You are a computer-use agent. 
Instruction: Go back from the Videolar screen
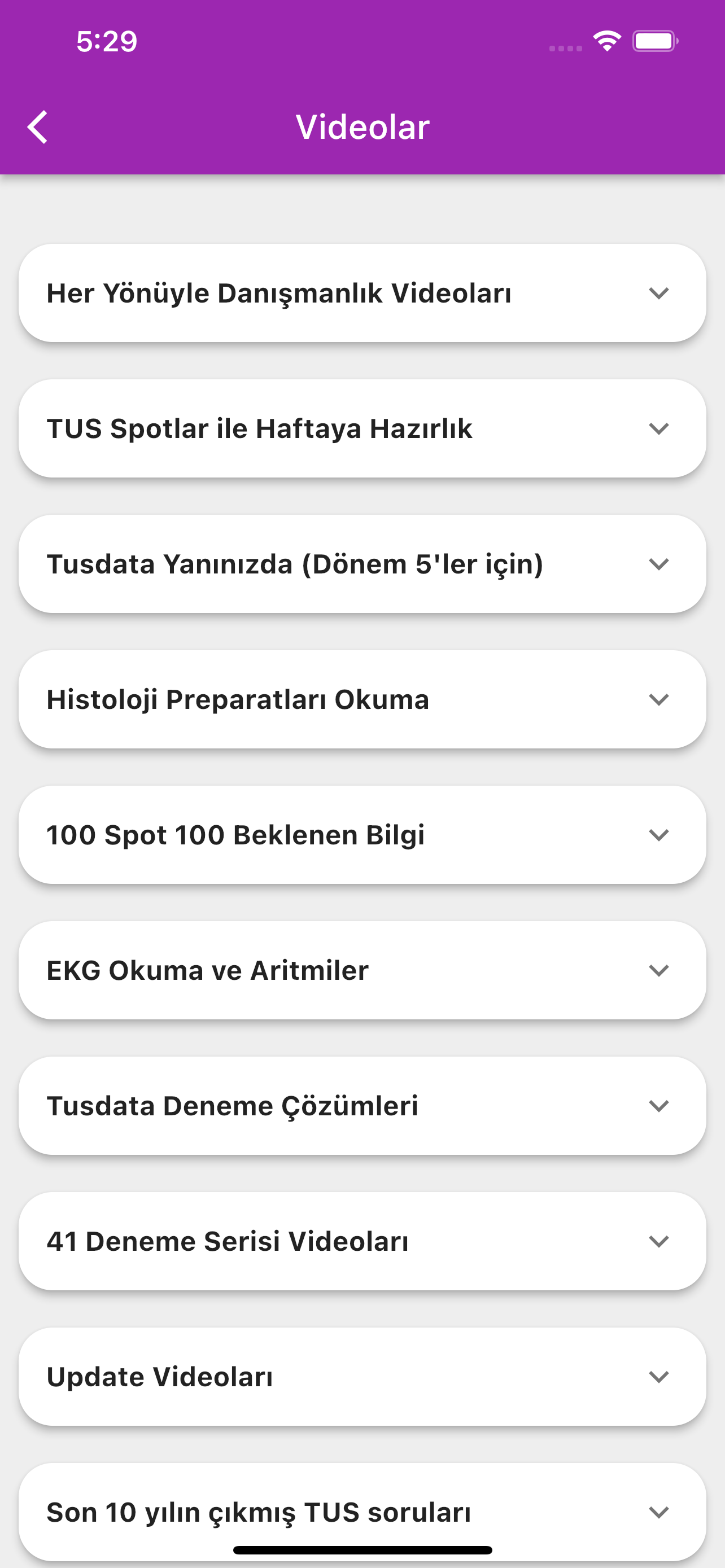38,127
